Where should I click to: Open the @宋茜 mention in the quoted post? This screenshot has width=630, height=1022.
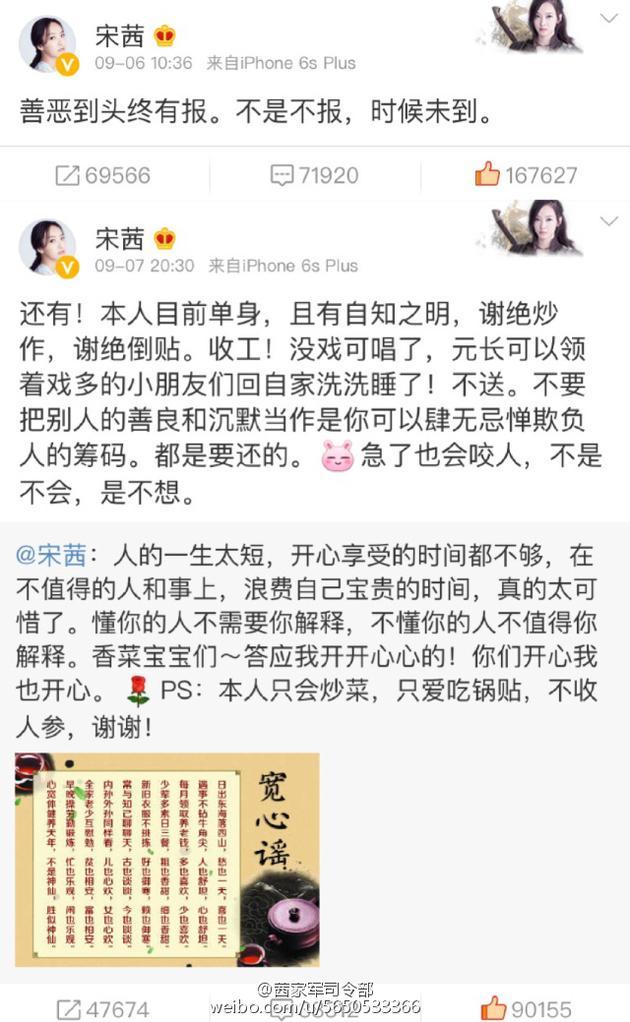click(x=59, y=552)
